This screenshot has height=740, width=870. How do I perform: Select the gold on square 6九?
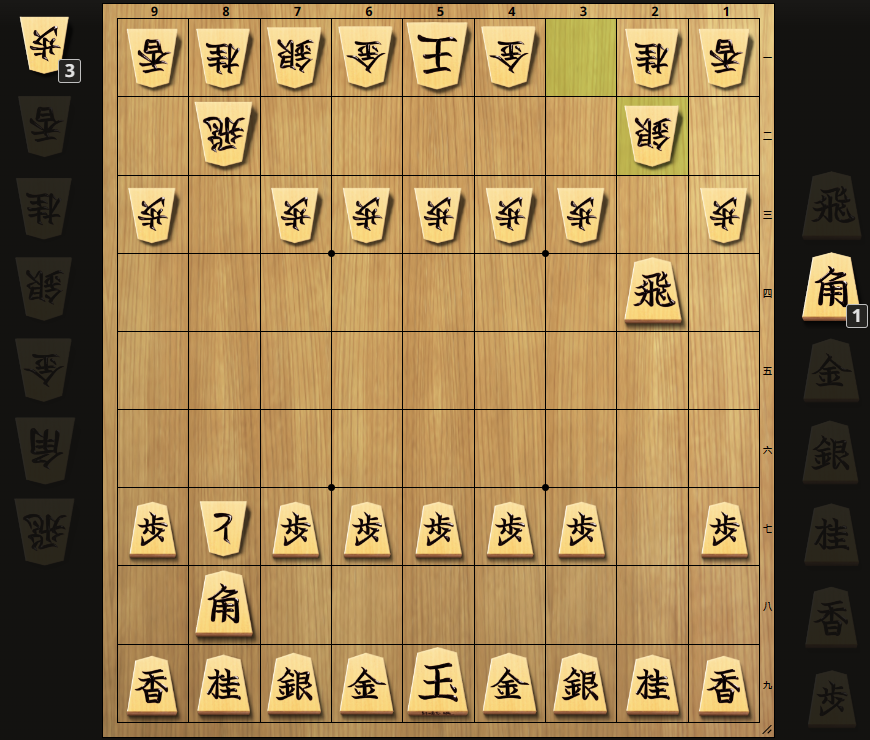367,684
